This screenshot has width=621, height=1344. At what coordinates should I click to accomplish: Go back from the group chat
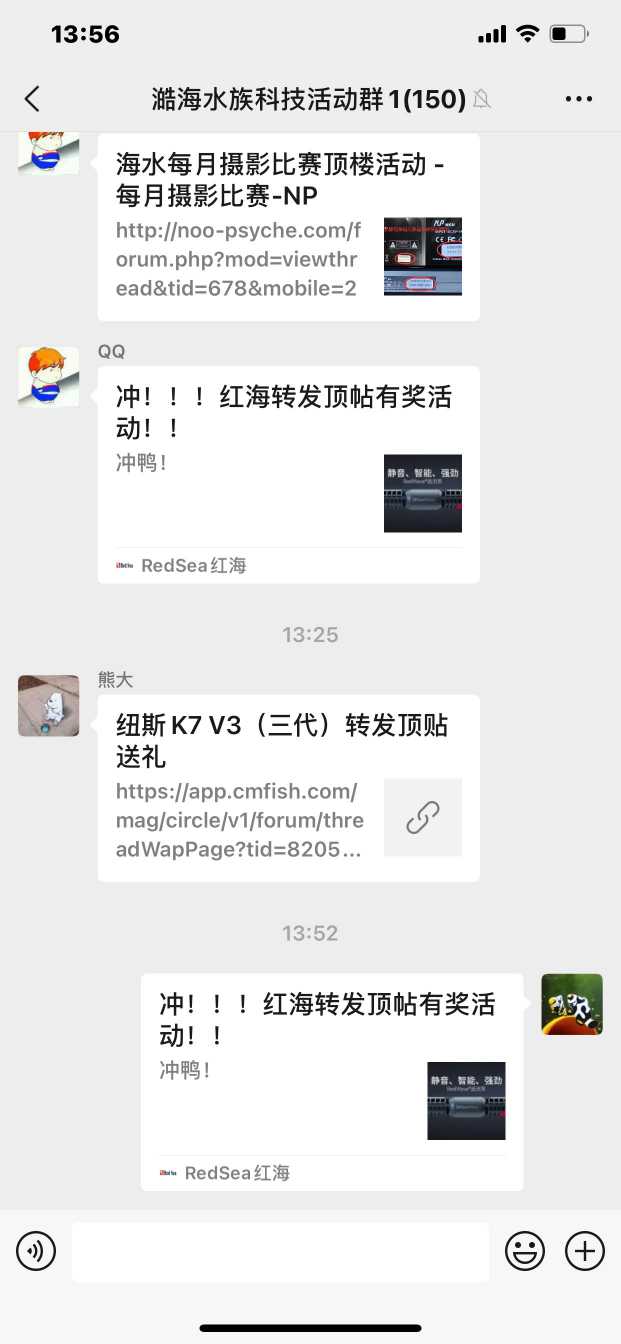coord(33,98)
